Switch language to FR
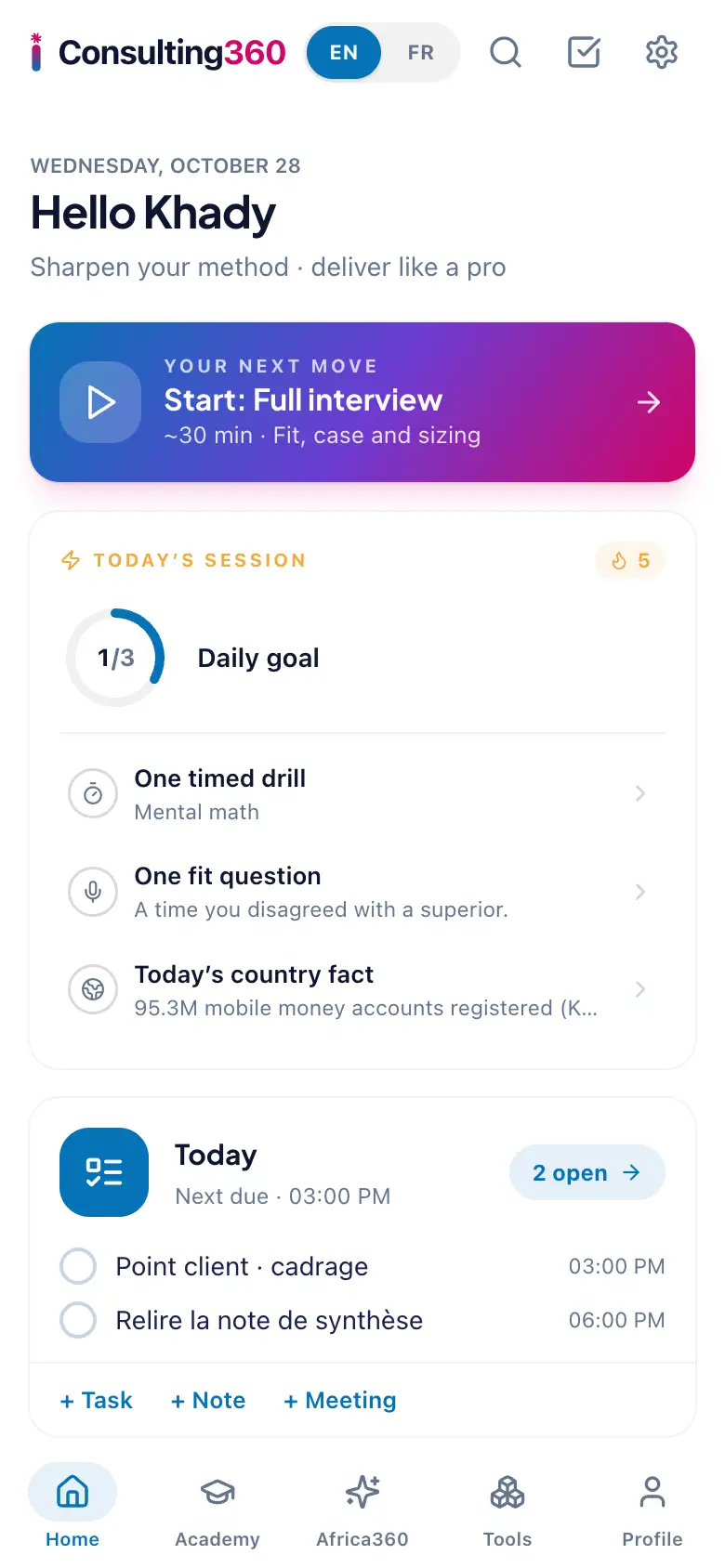The height and width of the screenshot is (1568, 725). (x=421, y=53)
